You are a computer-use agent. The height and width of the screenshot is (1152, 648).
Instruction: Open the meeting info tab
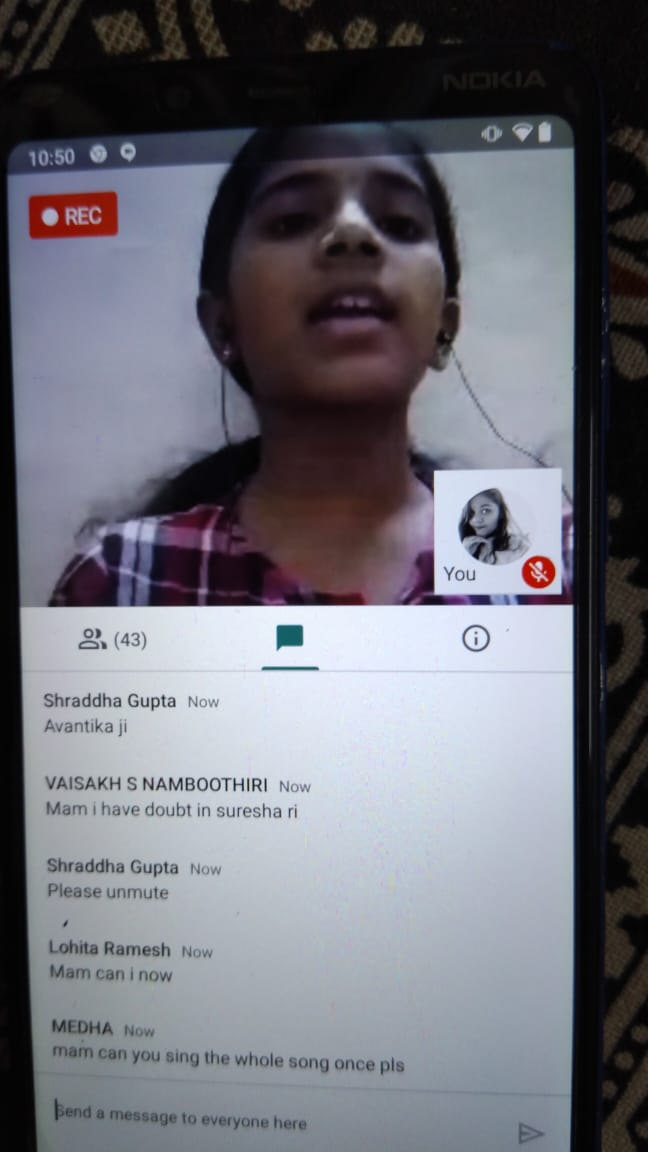[475, 639]
